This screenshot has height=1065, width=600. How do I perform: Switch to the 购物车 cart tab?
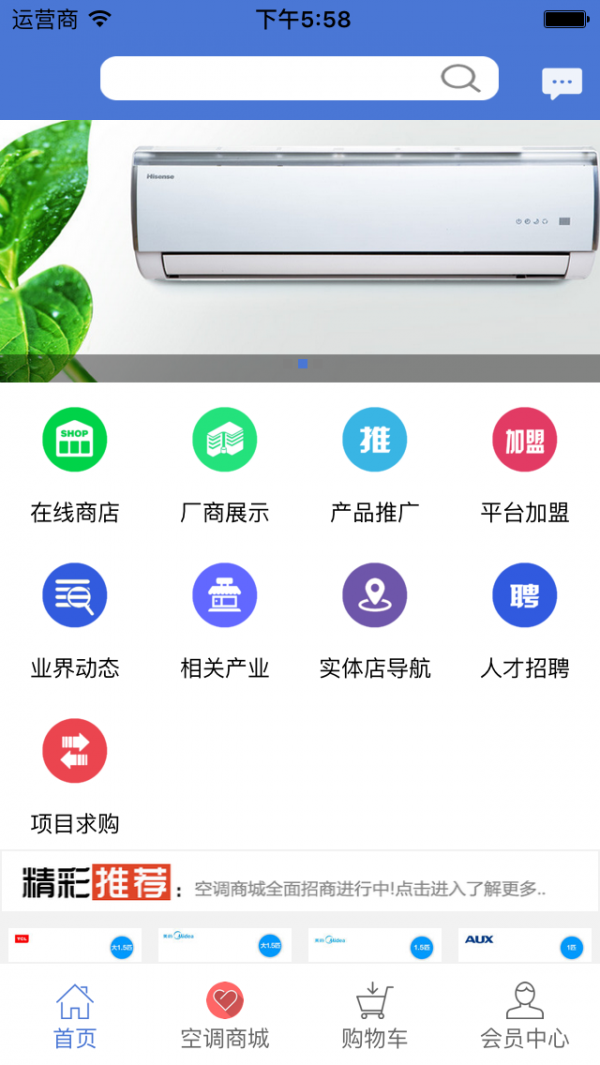(x=375, y=1016)
